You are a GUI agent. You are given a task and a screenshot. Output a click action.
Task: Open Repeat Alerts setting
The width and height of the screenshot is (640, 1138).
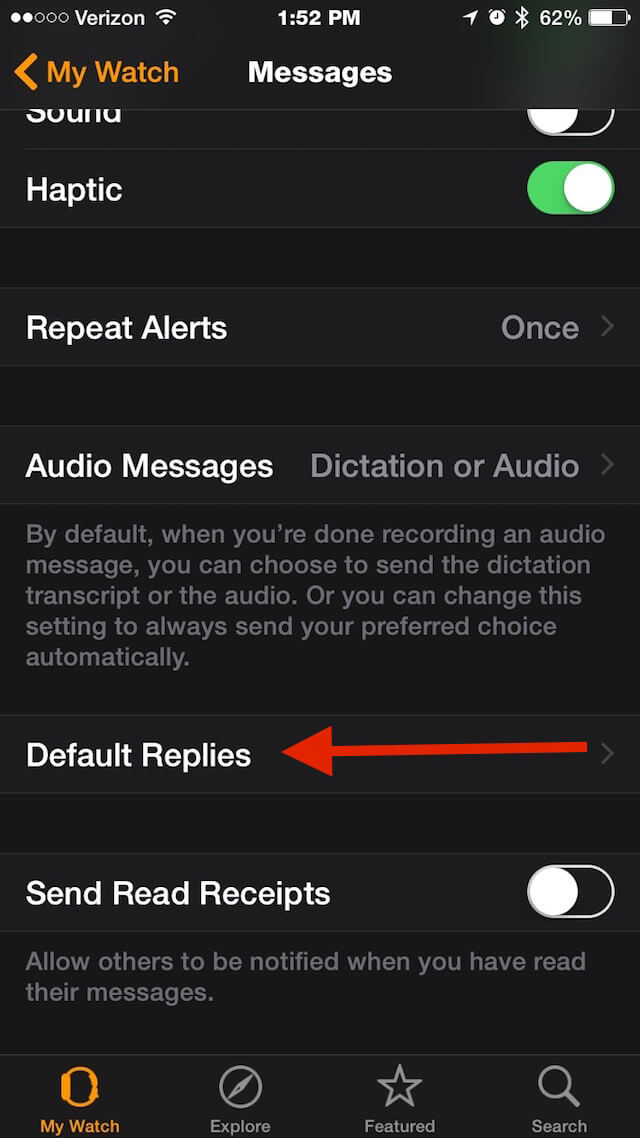click(320, 327)
